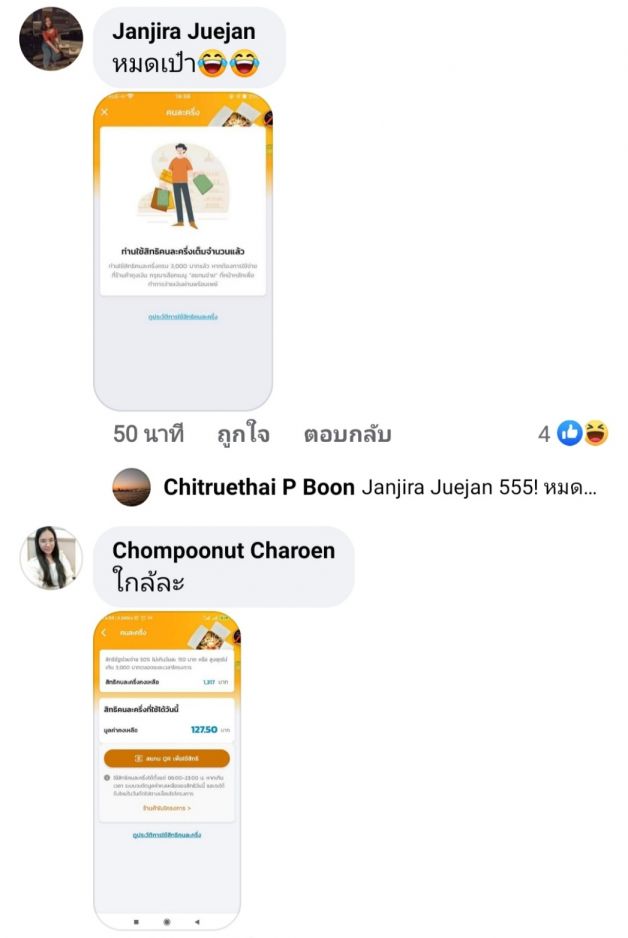This screenshot has height=938, width=628.
Task: Open Janjira Juejan's profile picture
Action: [x=51, y=38]
